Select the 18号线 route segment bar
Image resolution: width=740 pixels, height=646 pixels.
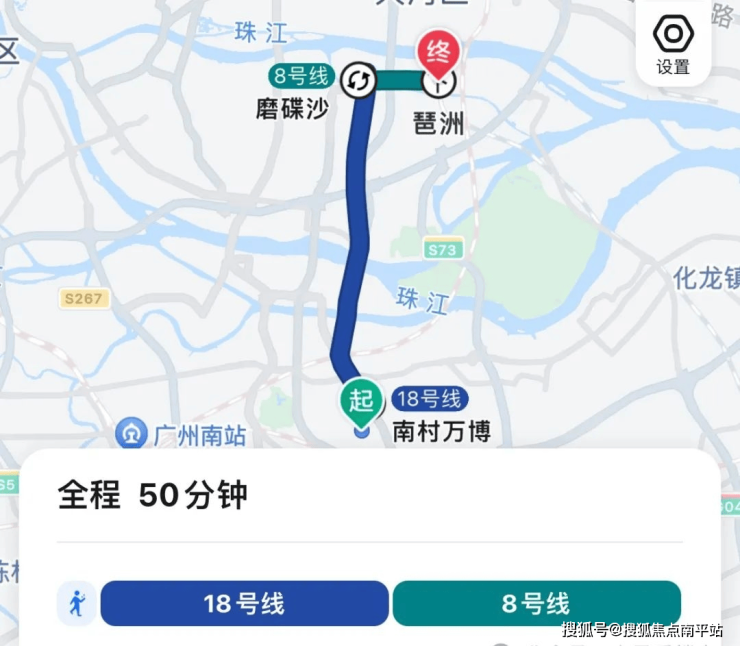coord(244,604)
